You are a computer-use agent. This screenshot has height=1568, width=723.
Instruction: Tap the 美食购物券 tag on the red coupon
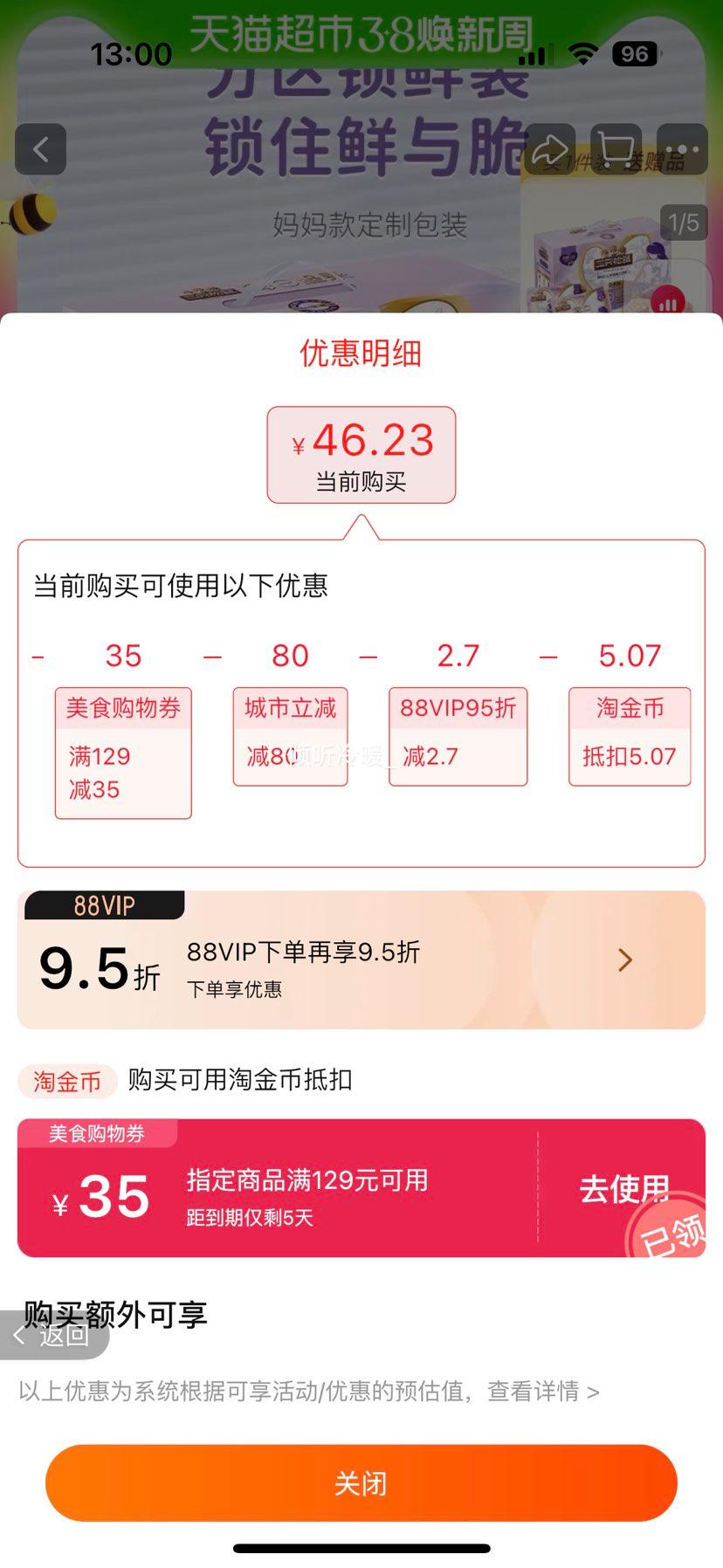(96, 1133)
